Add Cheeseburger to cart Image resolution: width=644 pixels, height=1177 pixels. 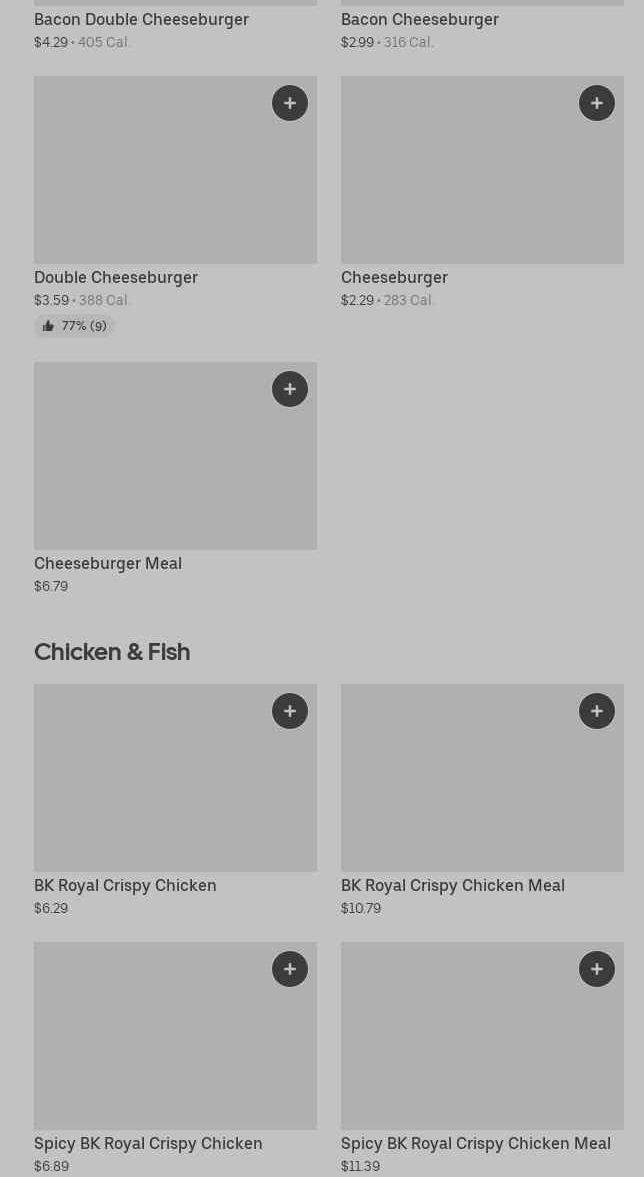click(597, 103)
